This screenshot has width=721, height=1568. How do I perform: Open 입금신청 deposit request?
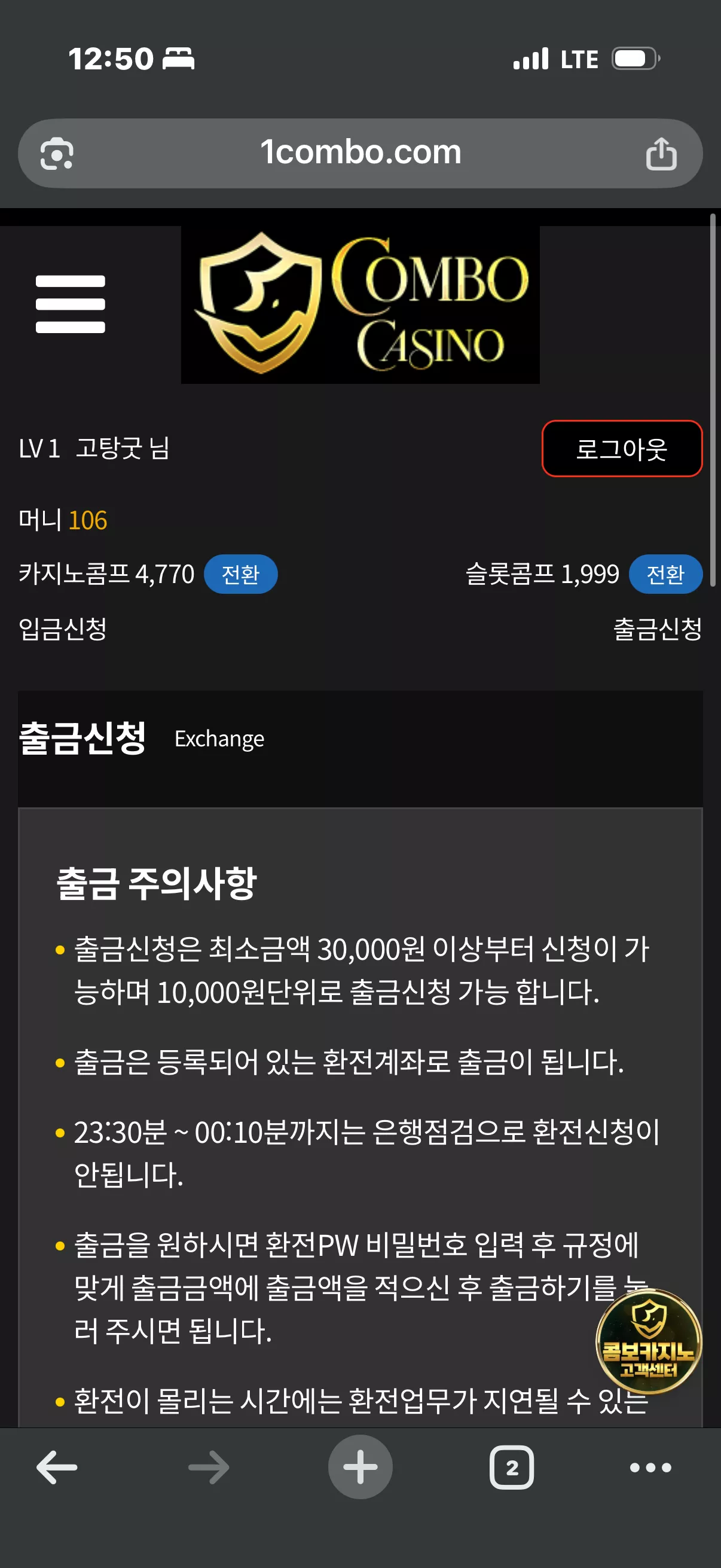click(x=63, y=629)
